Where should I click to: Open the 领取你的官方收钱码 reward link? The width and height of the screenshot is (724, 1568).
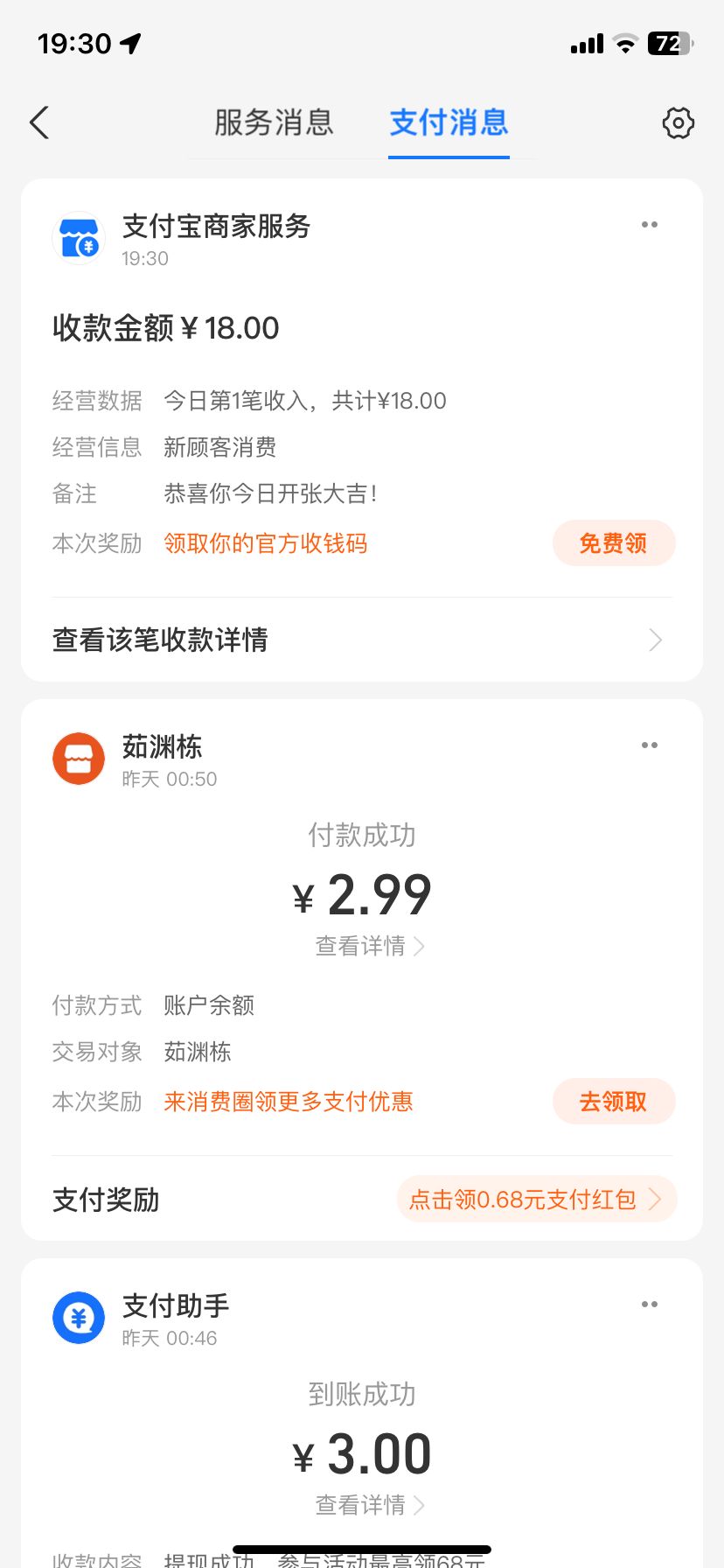266,543
